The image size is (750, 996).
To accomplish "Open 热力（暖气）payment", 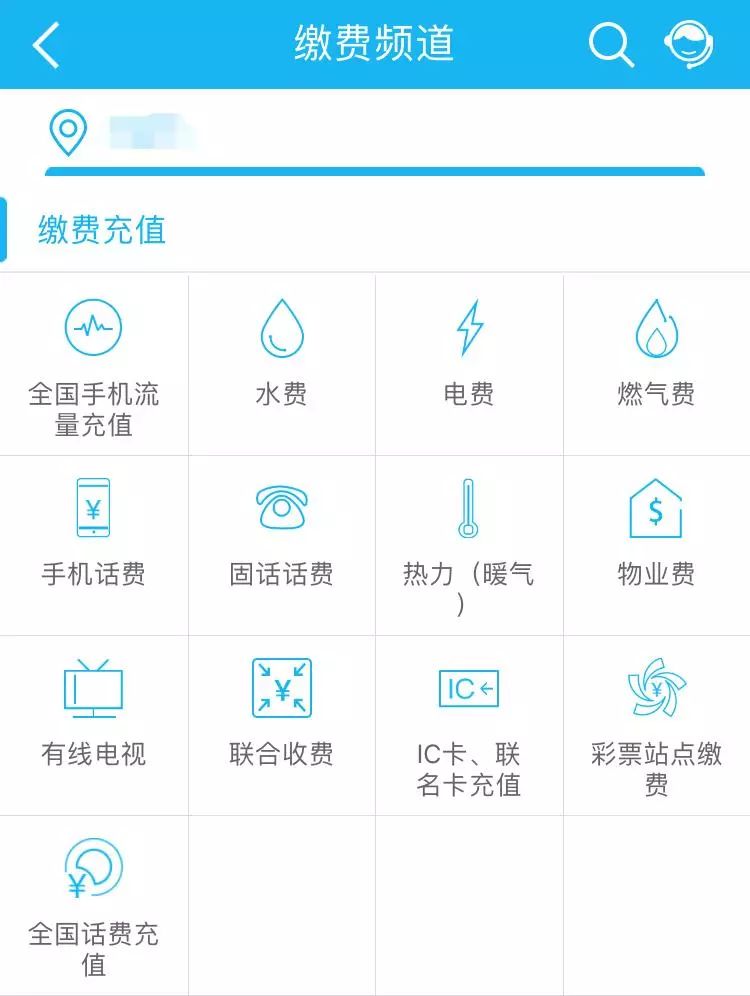I will (x=469, y=545).
